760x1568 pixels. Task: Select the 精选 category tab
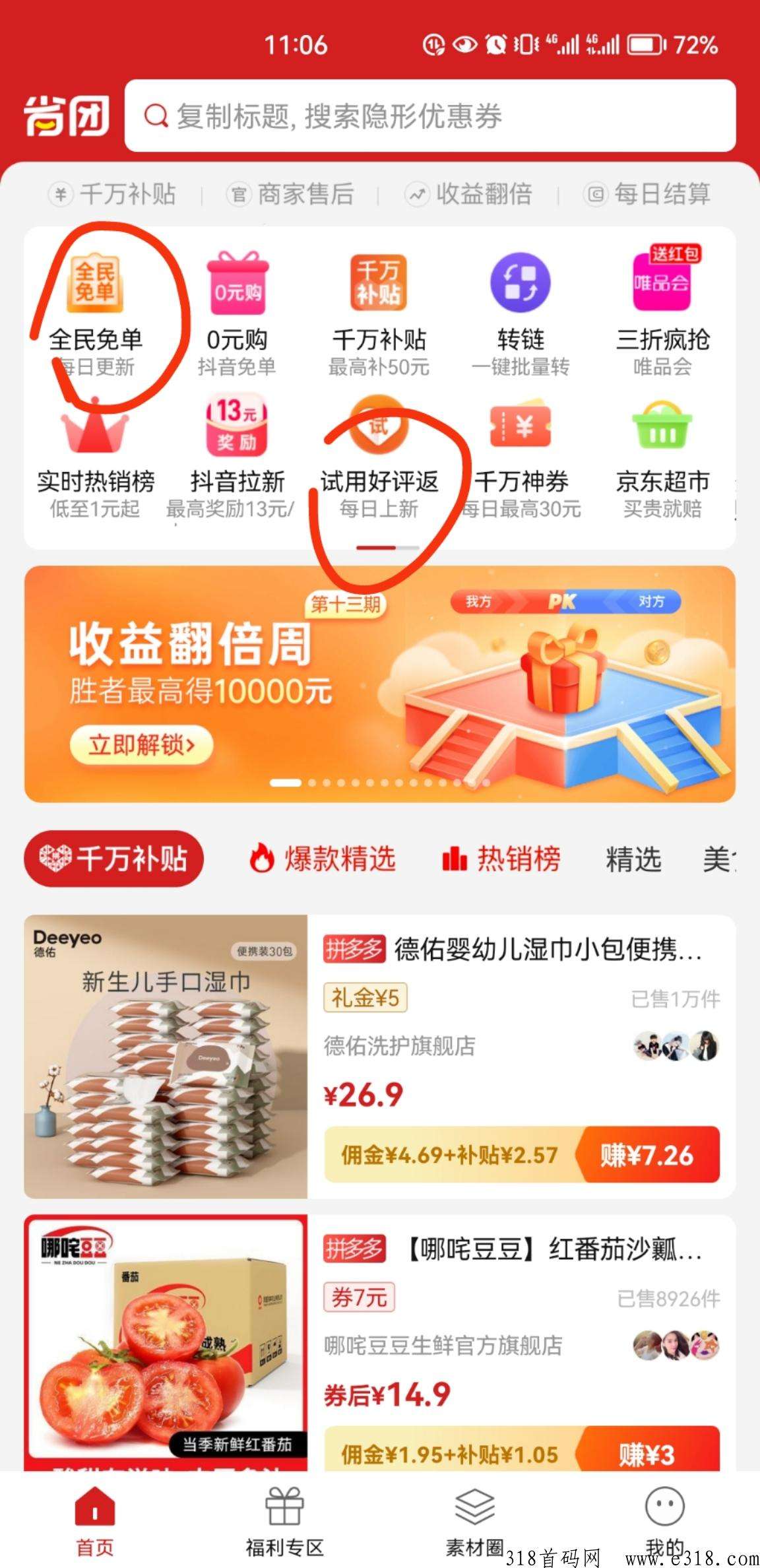[x=633, y=859]
